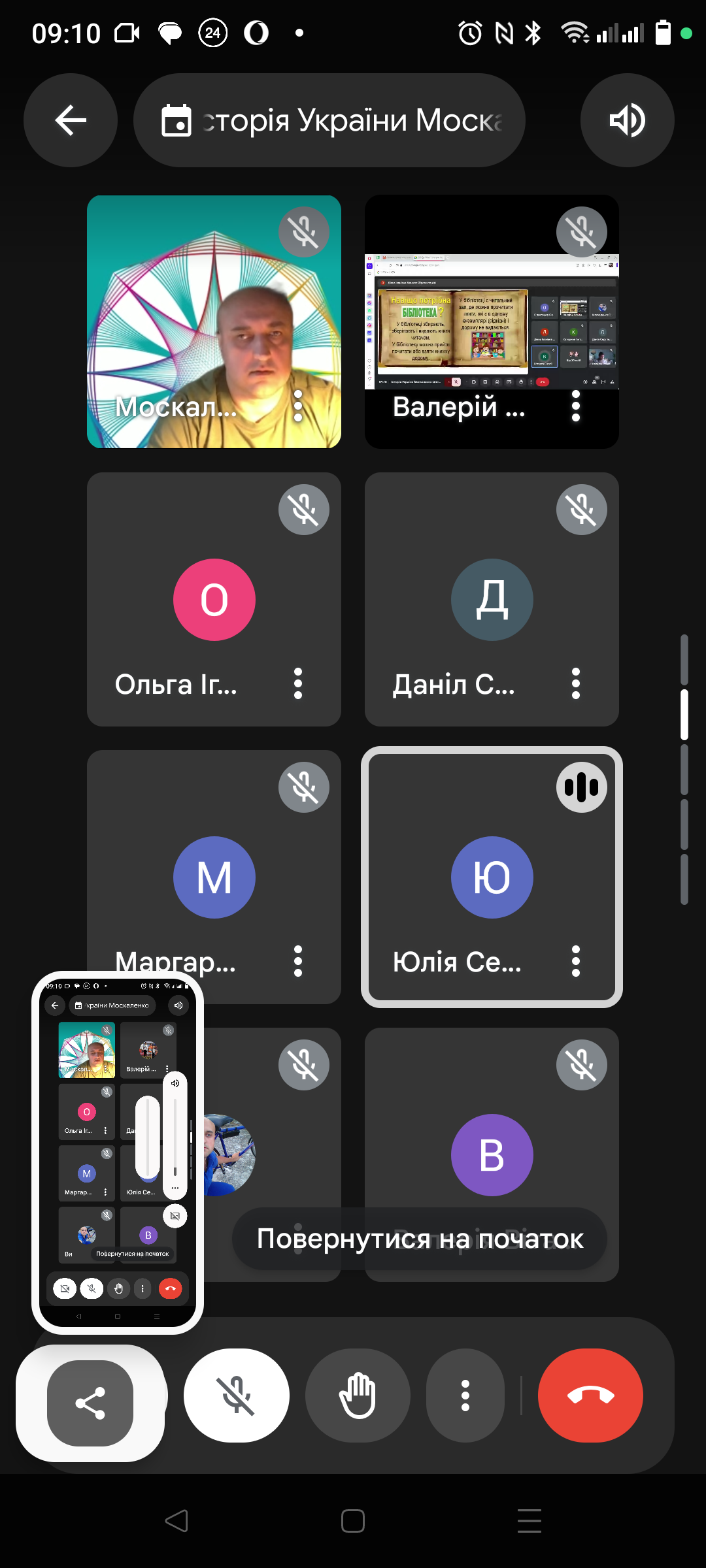The height and width of the screenshot is (1568, 706).
Task: Open options for Валерій's tile
Action: [x=575, y=406]
